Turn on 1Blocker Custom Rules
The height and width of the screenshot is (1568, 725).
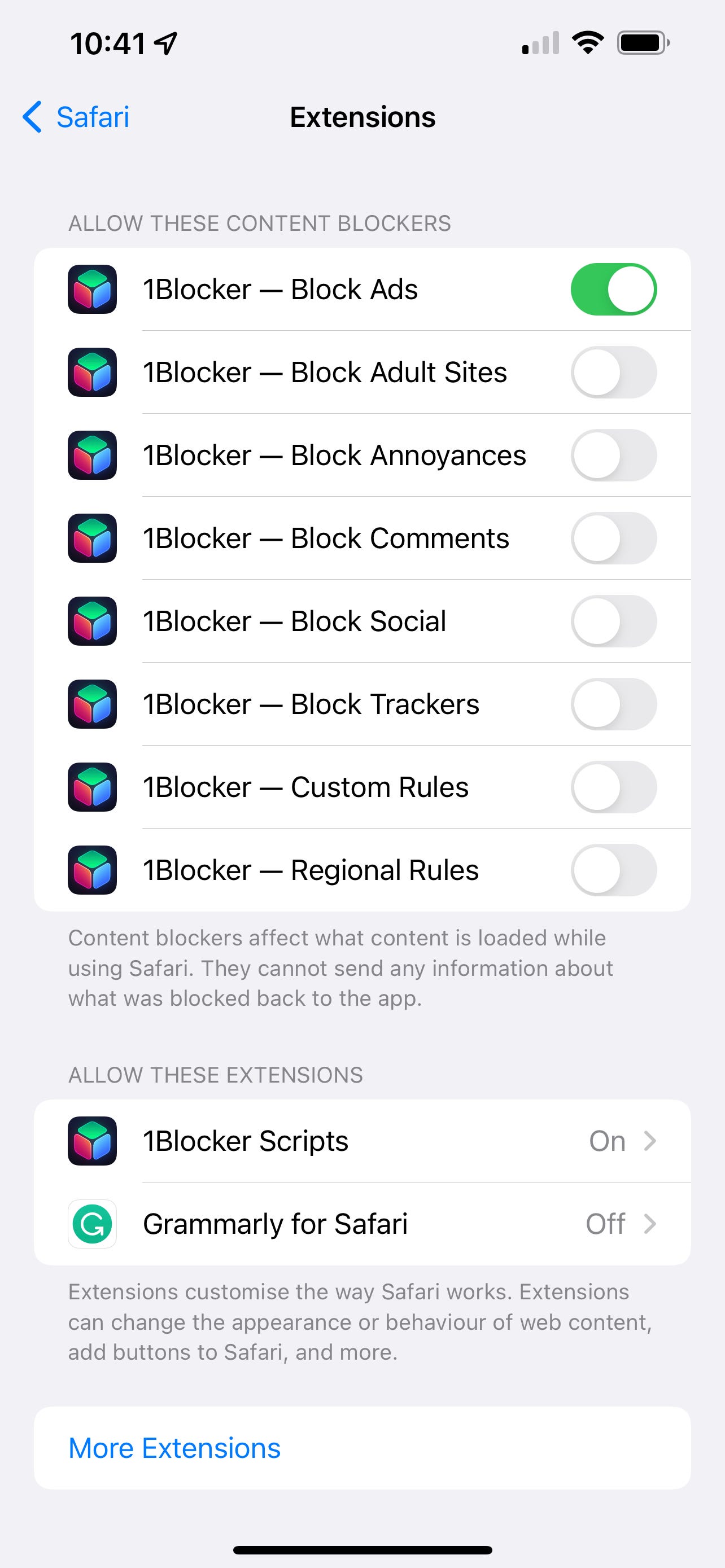click(x=614, y=787)
